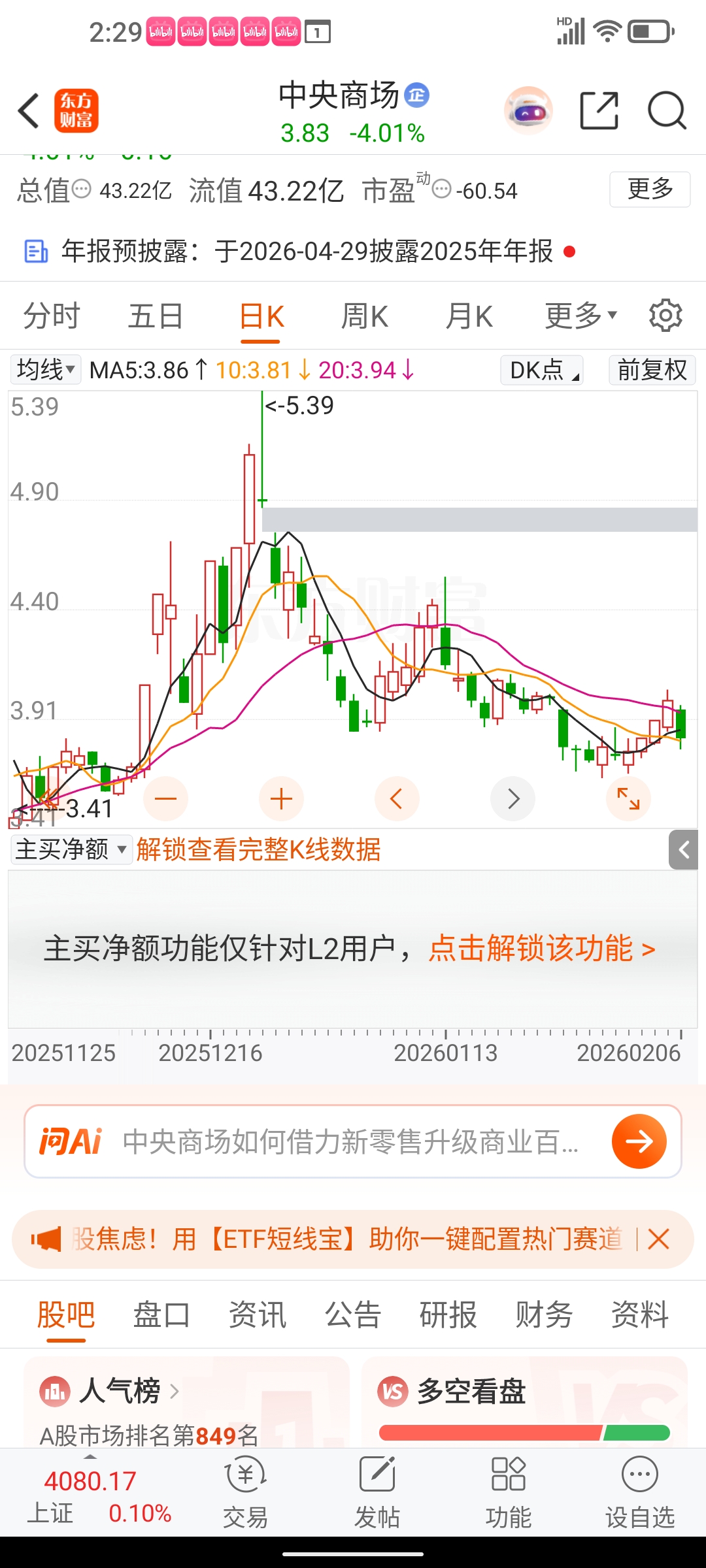706x1568 pixels.
Task: Tap 点击解锁该功能 link
Action: coord(541,949)
